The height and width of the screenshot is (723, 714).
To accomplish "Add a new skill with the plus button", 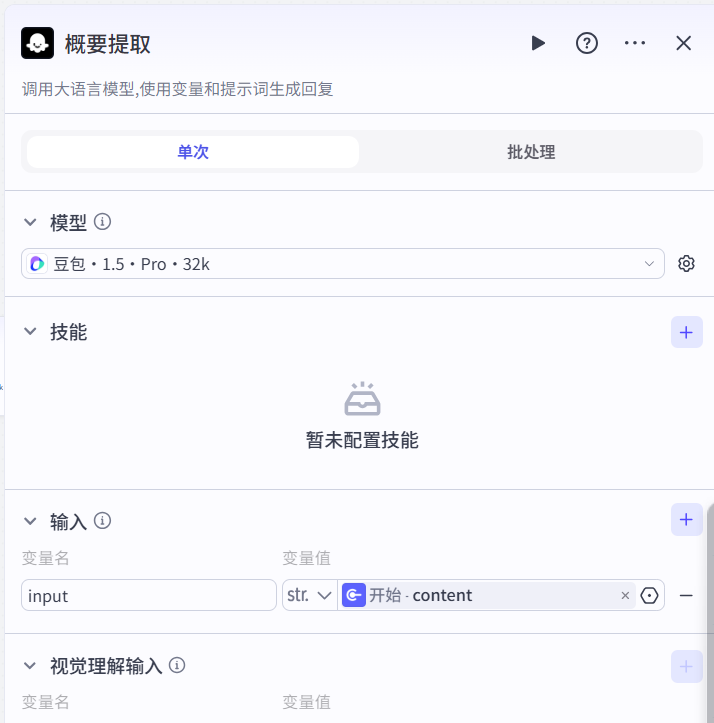I will 686,332.
